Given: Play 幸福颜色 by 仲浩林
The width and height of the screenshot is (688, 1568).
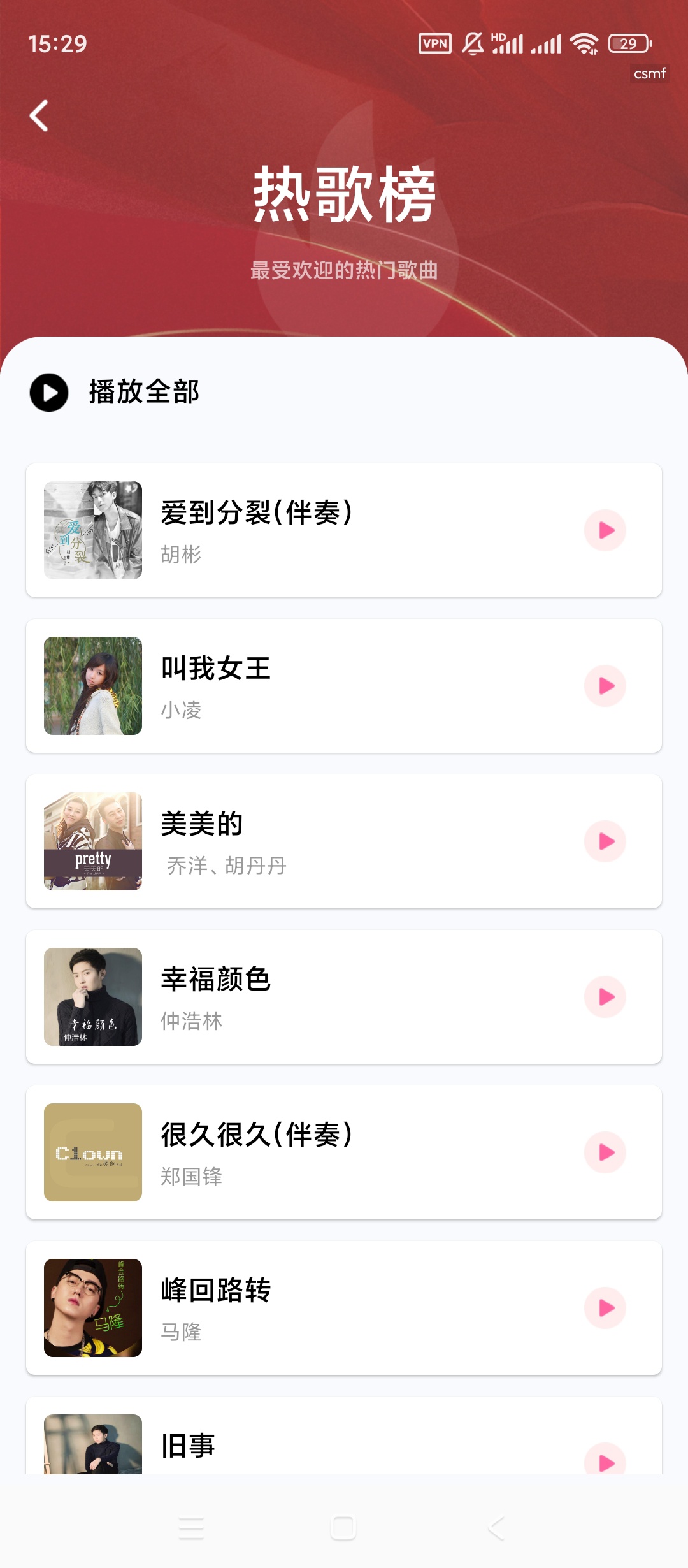Looking at the screenshot, I should click(x=605, y=997).
